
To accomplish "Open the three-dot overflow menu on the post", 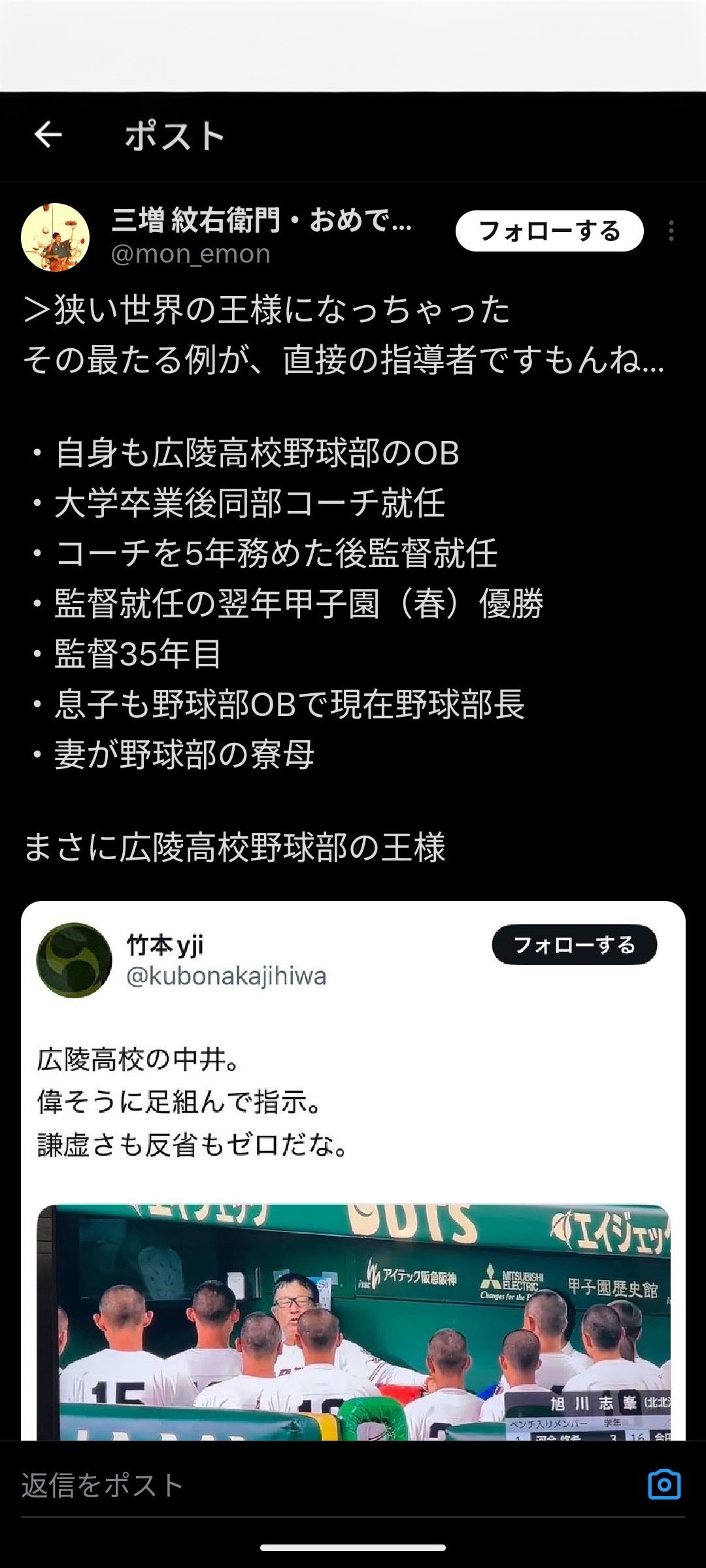I will click(671, 231).
